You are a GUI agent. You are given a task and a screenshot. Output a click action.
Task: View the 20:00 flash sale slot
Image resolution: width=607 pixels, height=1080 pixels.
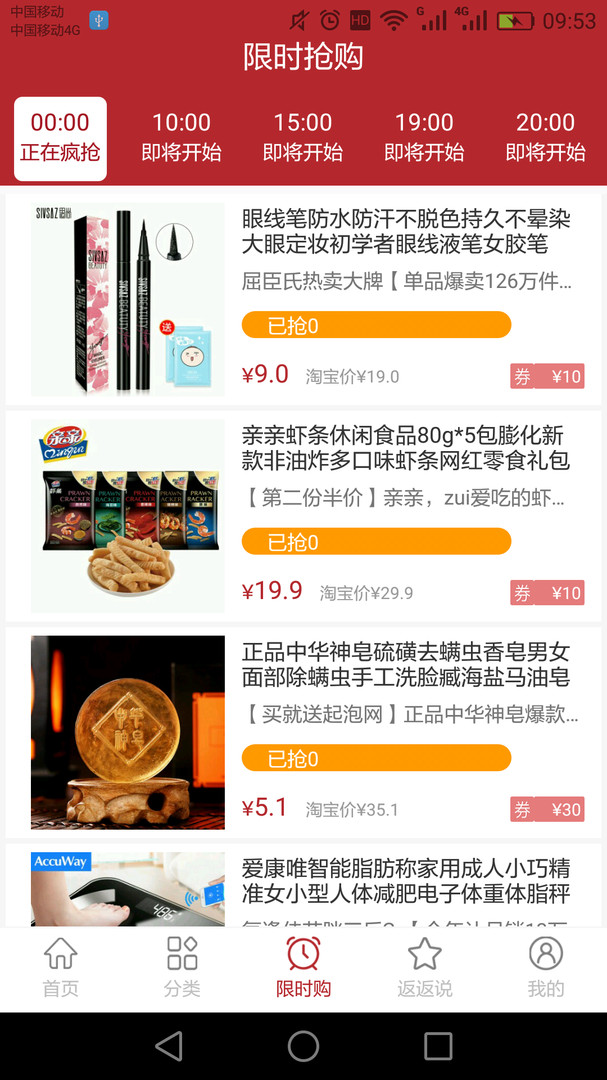[545, 138]
